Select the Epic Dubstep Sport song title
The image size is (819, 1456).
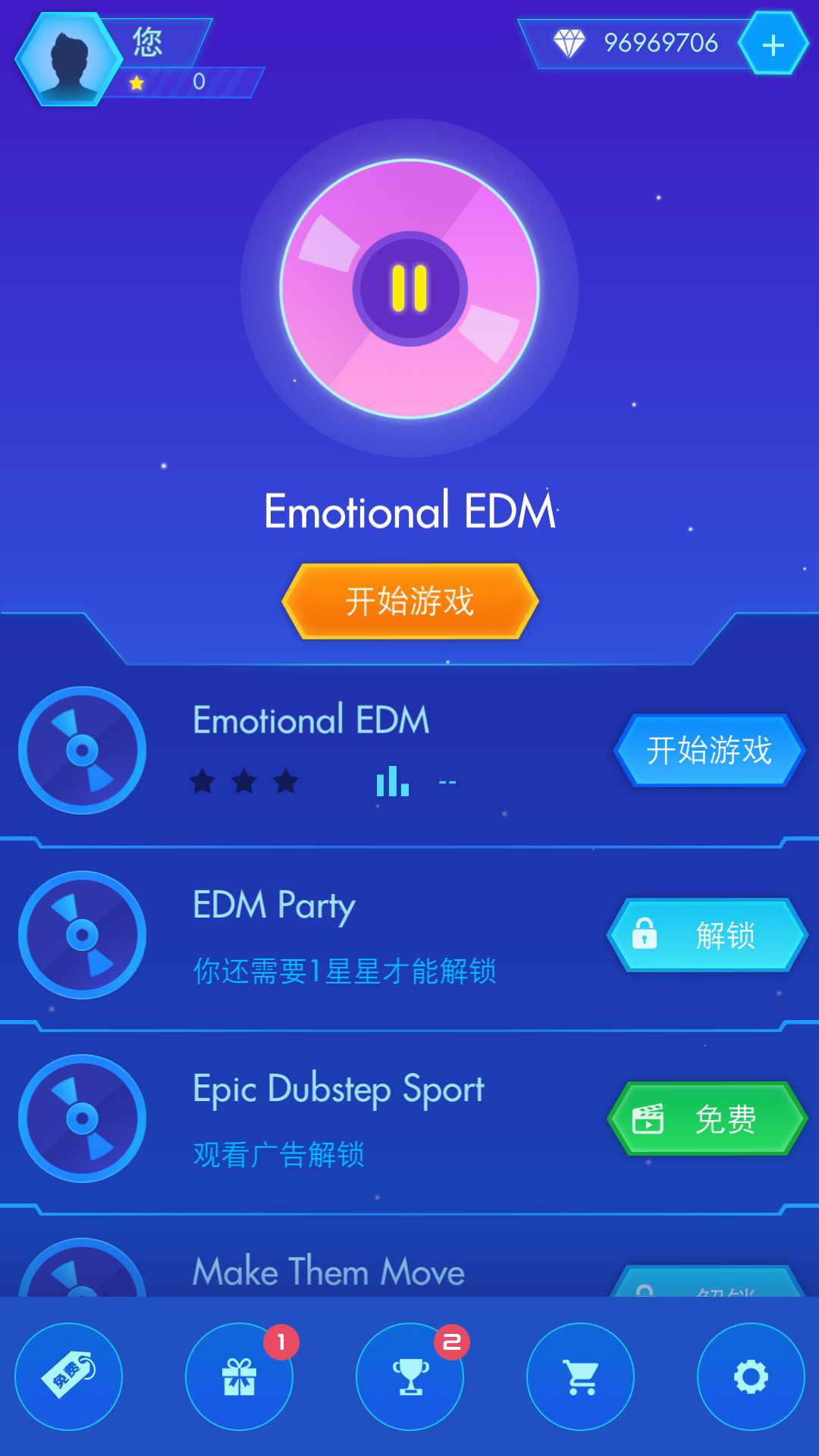point(338,1087)
